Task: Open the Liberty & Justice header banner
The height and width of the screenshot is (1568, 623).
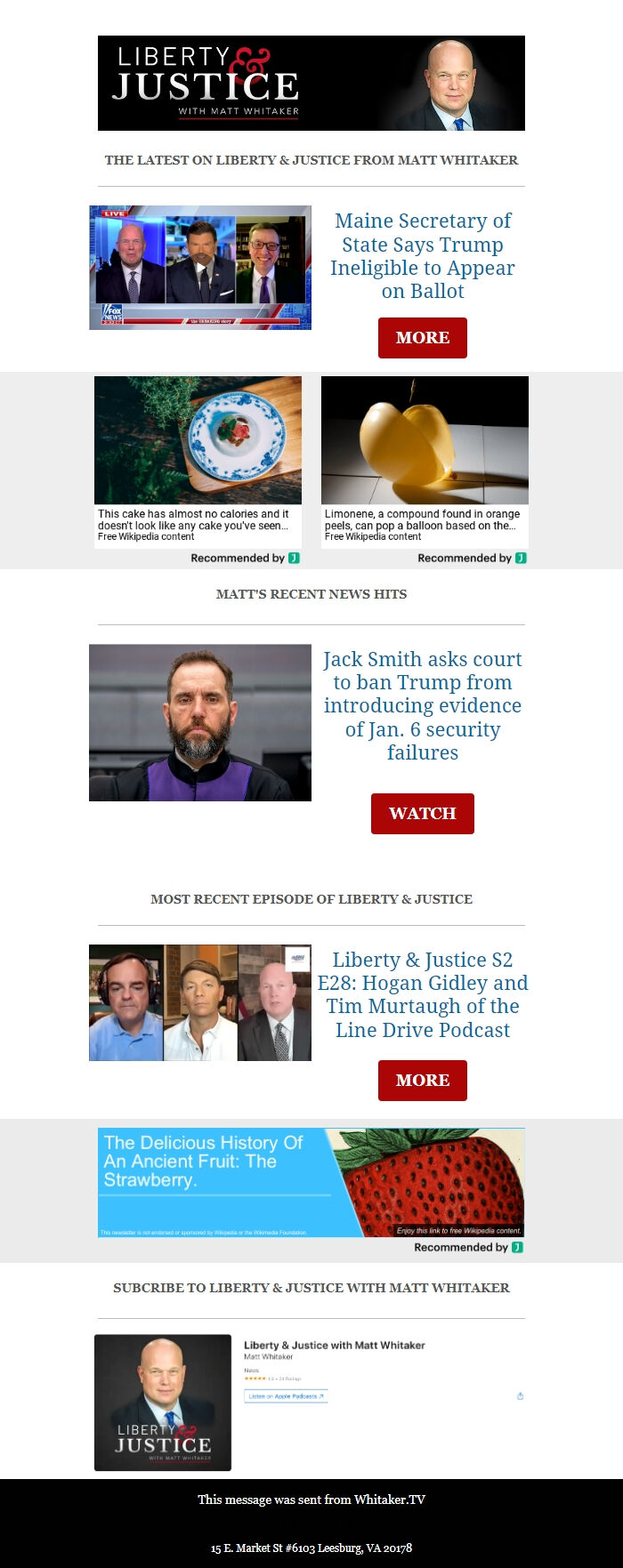Action: point(311,83)
